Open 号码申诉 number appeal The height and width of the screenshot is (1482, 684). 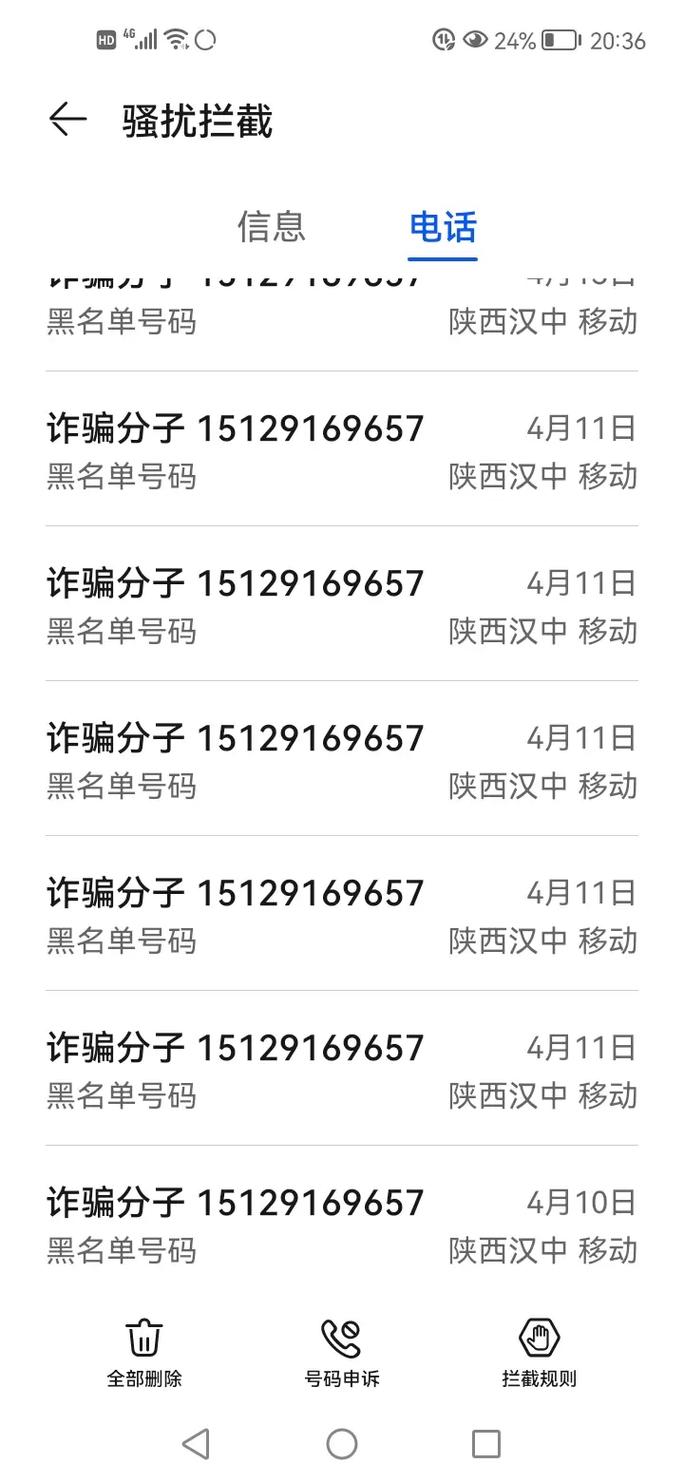coord(342,1352)
